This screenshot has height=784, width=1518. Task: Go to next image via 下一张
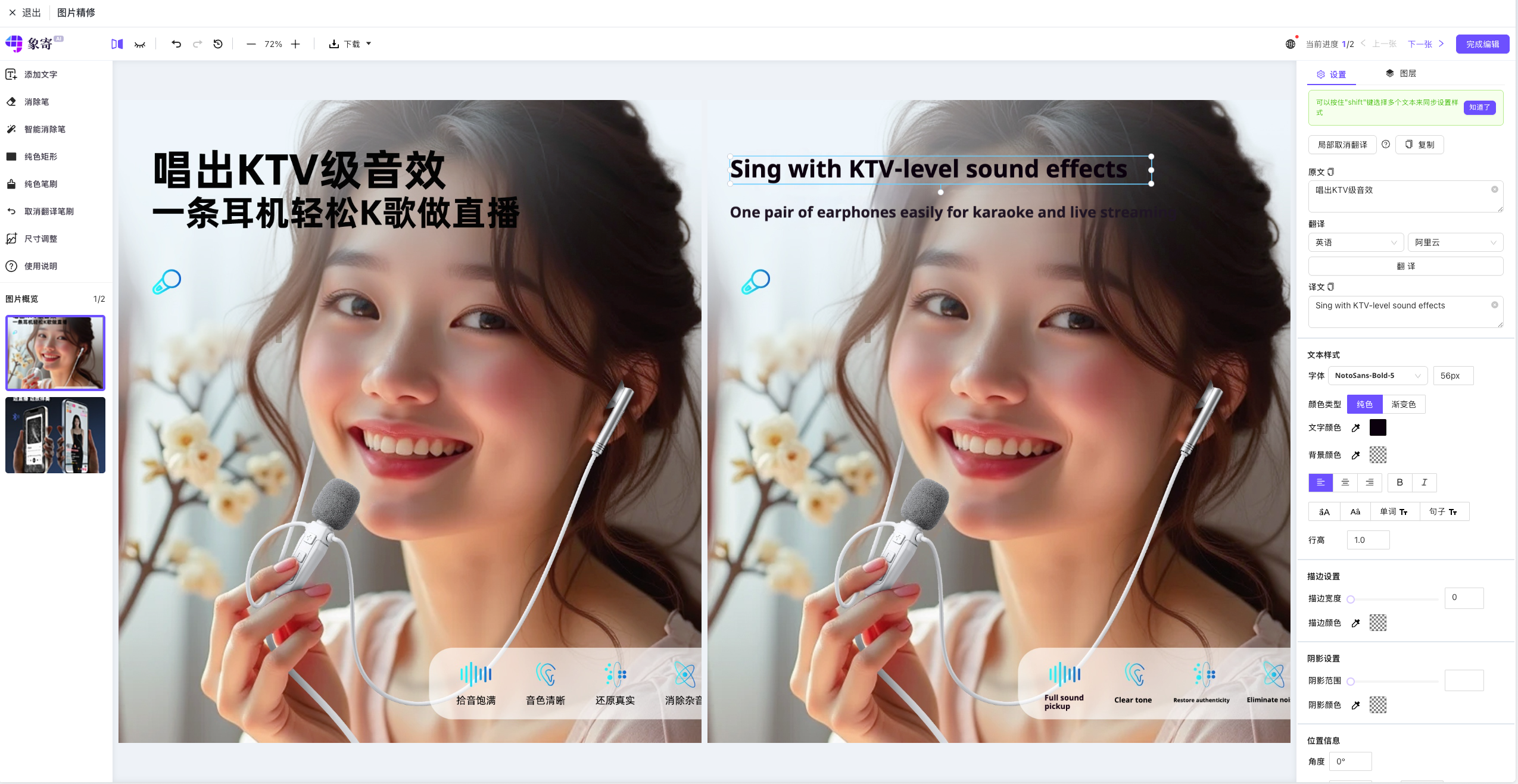coord(1425,44)
